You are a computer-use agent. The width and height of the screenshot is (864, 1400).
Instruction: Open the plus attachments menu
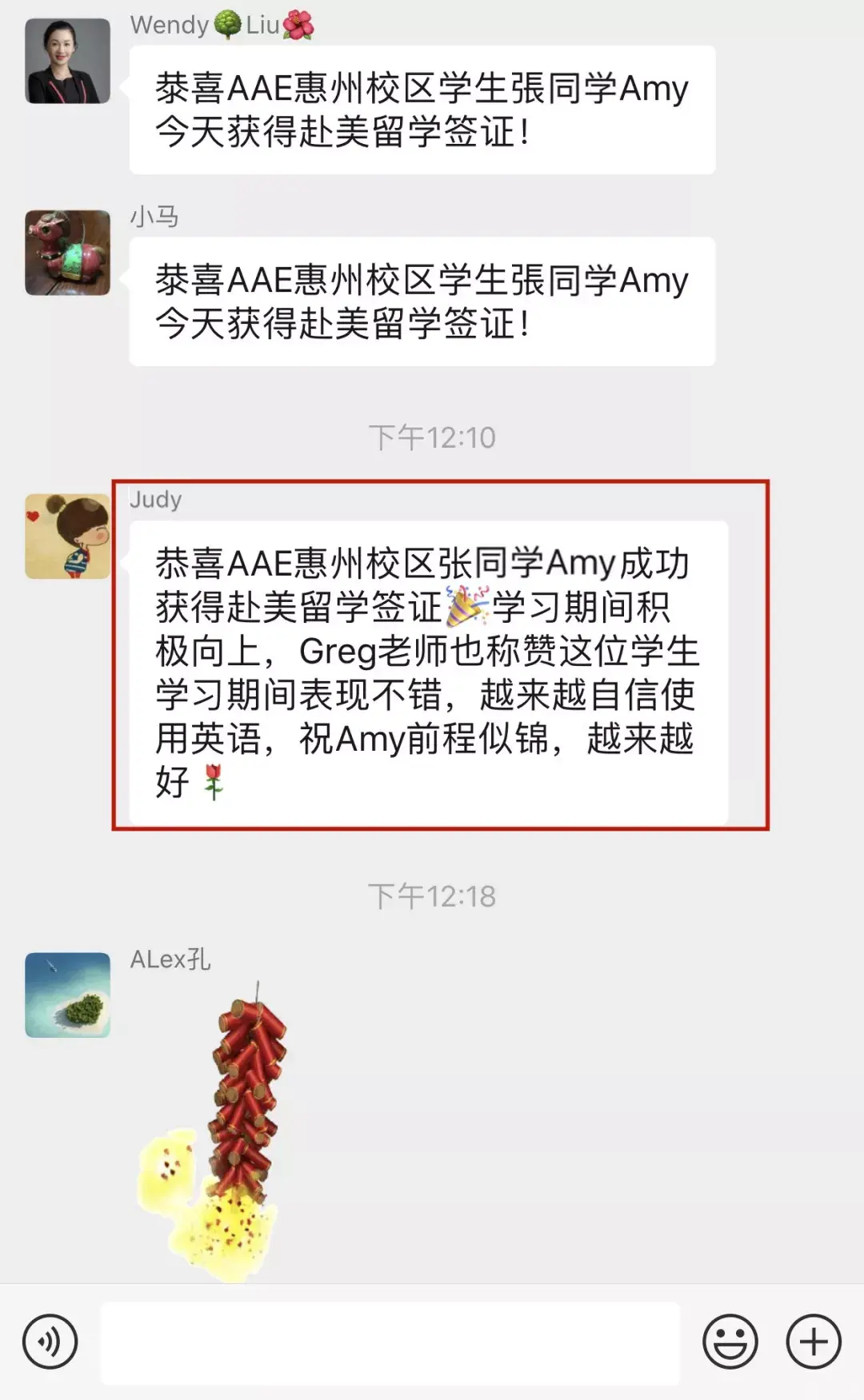coord(814,1342)
